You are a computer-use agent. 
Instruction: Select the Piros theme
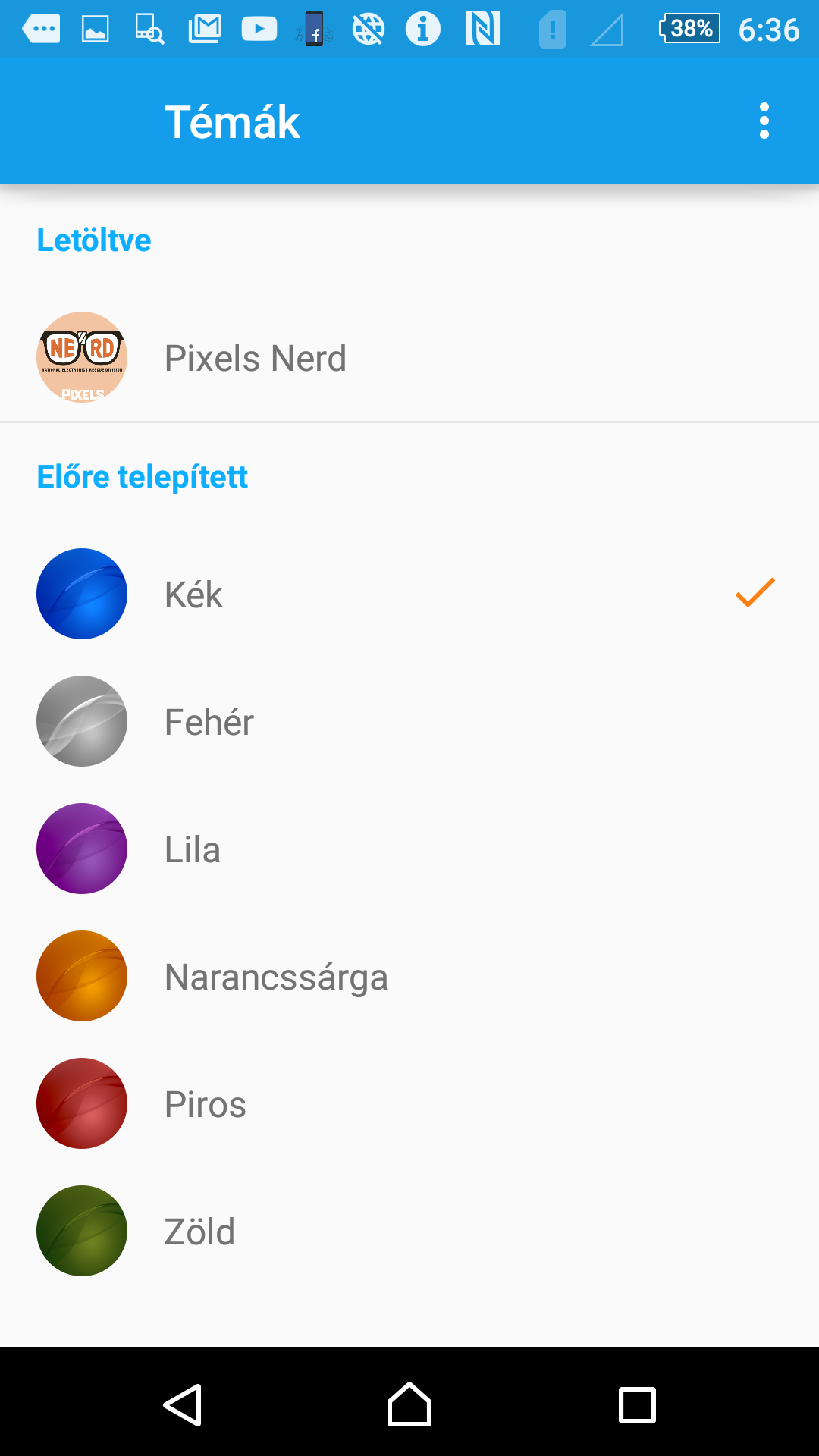(x=409, y=1103)
